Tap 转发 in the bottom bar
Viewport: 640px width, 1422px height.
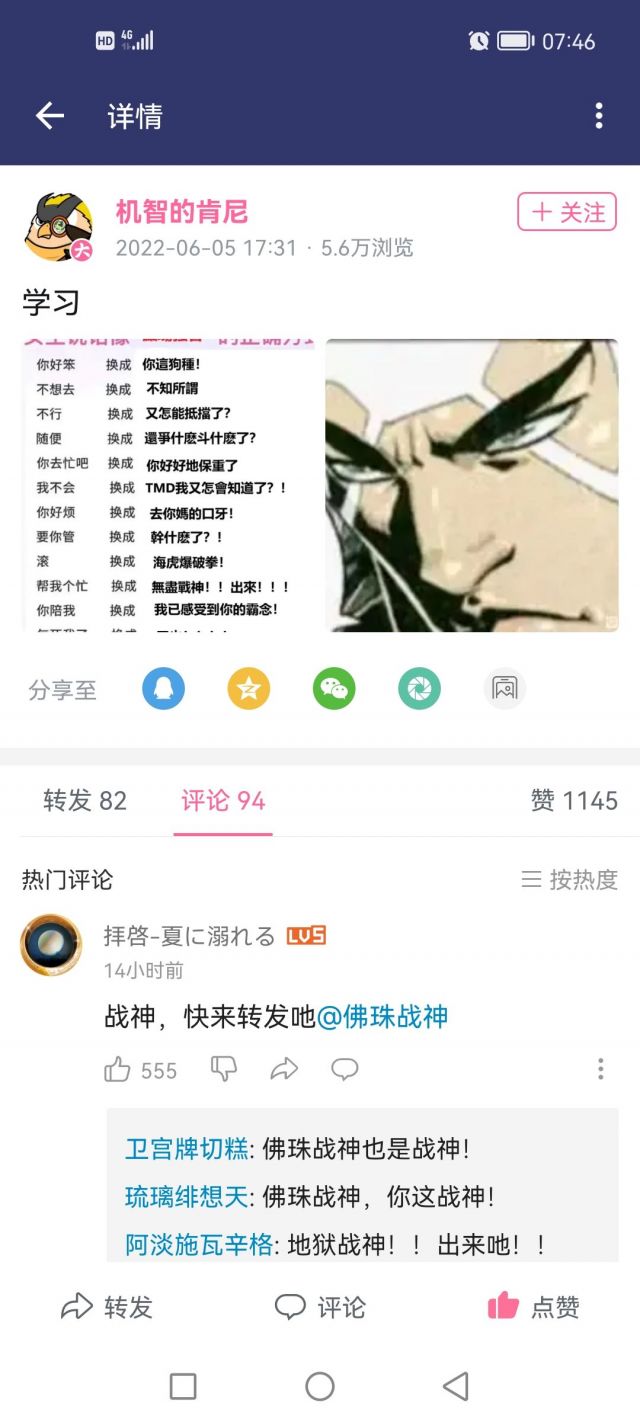(x=107, y=1307)
